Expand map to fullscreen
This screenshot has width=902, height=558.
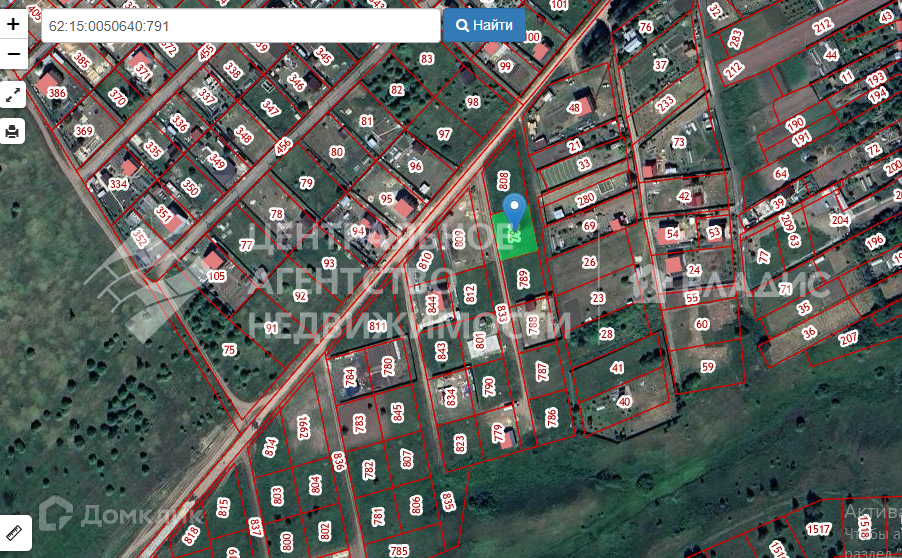(x=14, y=95)
